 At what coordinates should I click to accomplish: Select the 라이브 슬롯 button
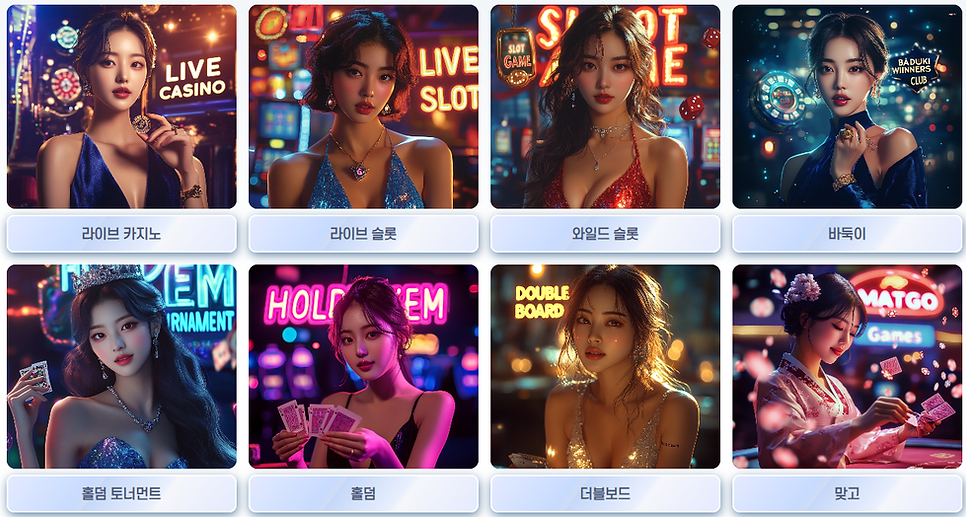coord(363,234)
